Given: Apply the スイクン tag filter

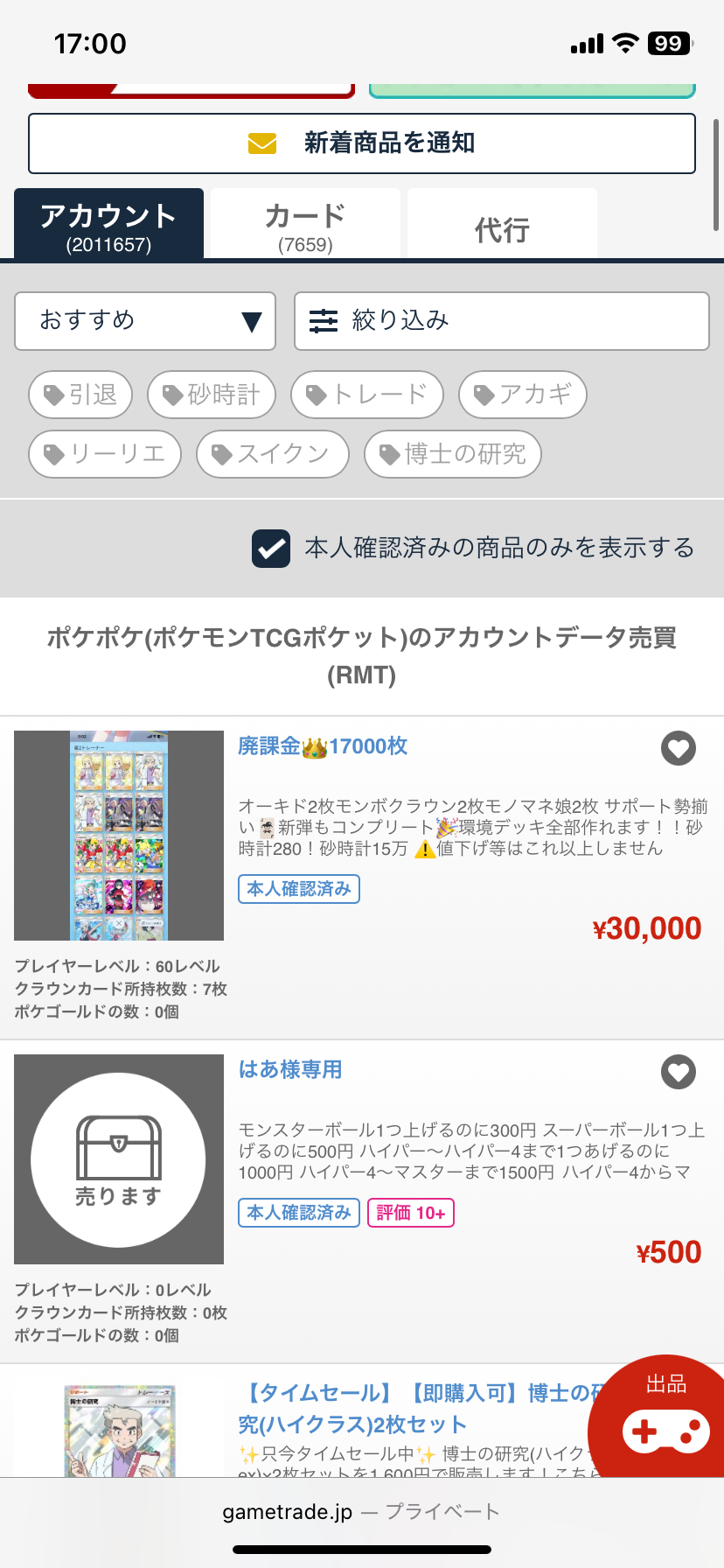Looking at the screenshot, I should (273, 454).
